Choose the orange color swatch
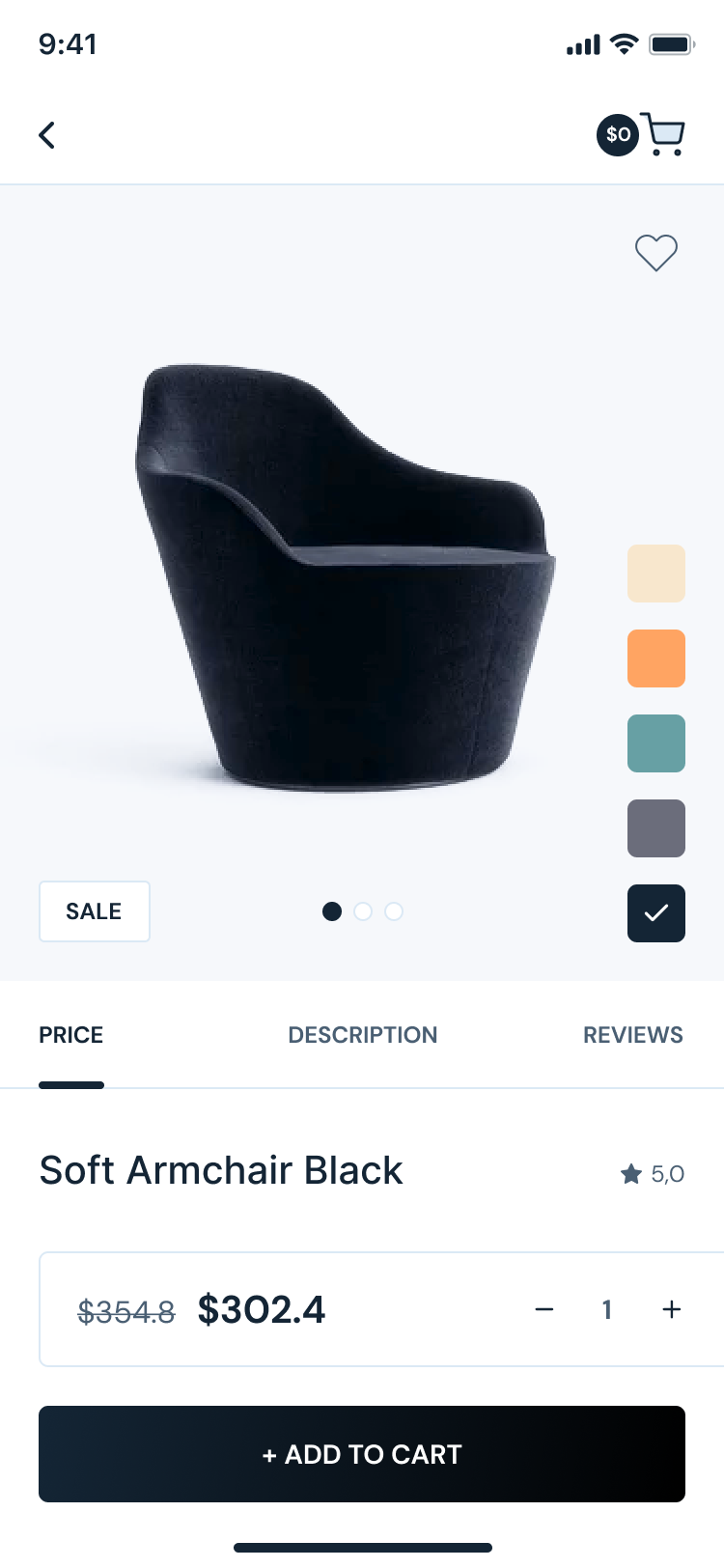The width and height of the screenshot is (724, 1568). tap(655, 658)
